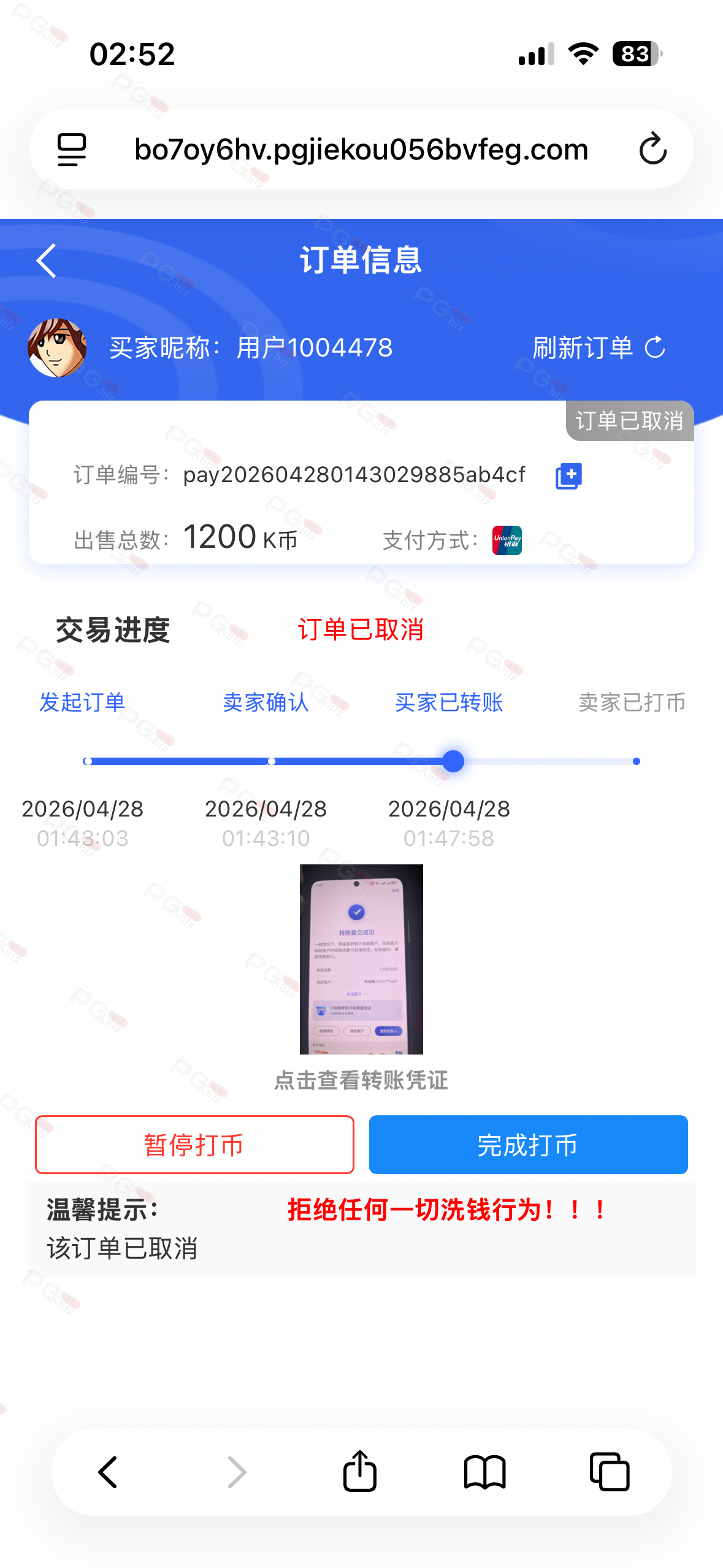Navigate back in the browser toolbar

tap(109, 1472)
